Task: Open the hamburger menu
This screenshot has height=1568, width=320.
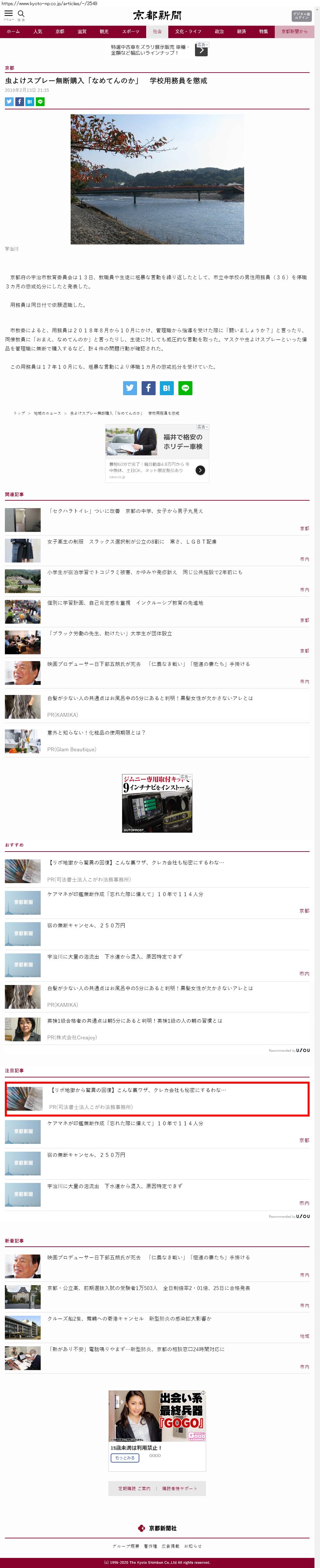Action: [x=8, y=14]
